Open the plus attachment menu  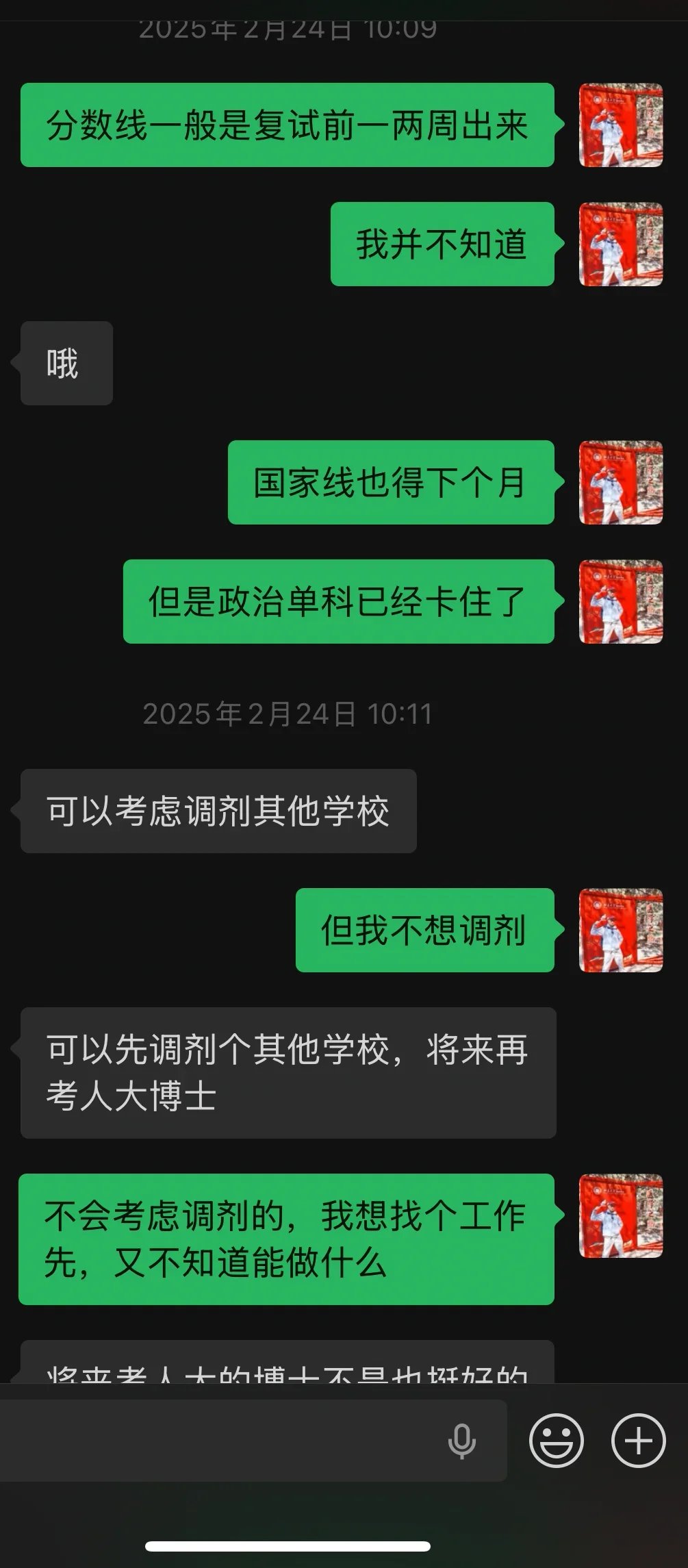click(x=638, y=1441)
